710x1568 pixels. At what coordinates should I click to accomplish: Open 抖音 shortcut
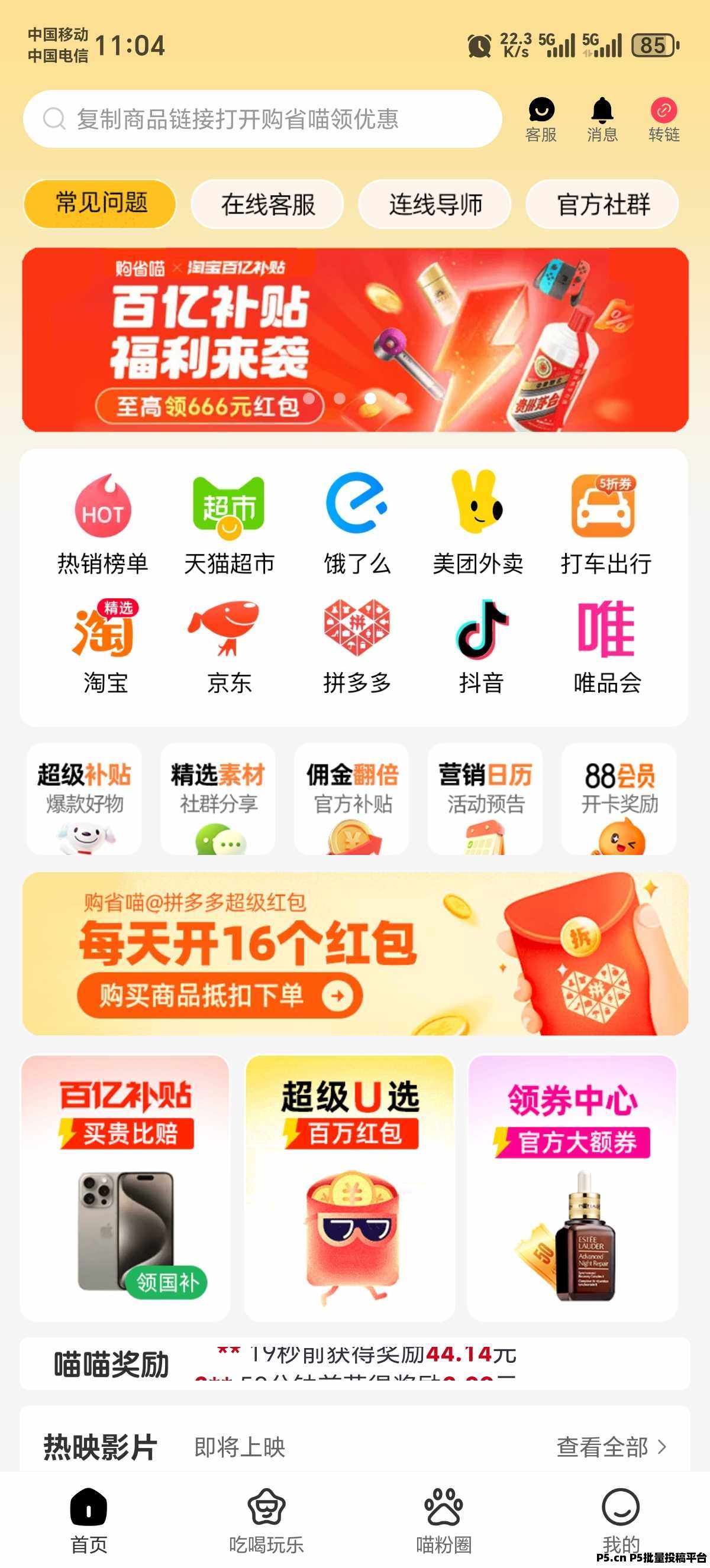tap(481, 646)
